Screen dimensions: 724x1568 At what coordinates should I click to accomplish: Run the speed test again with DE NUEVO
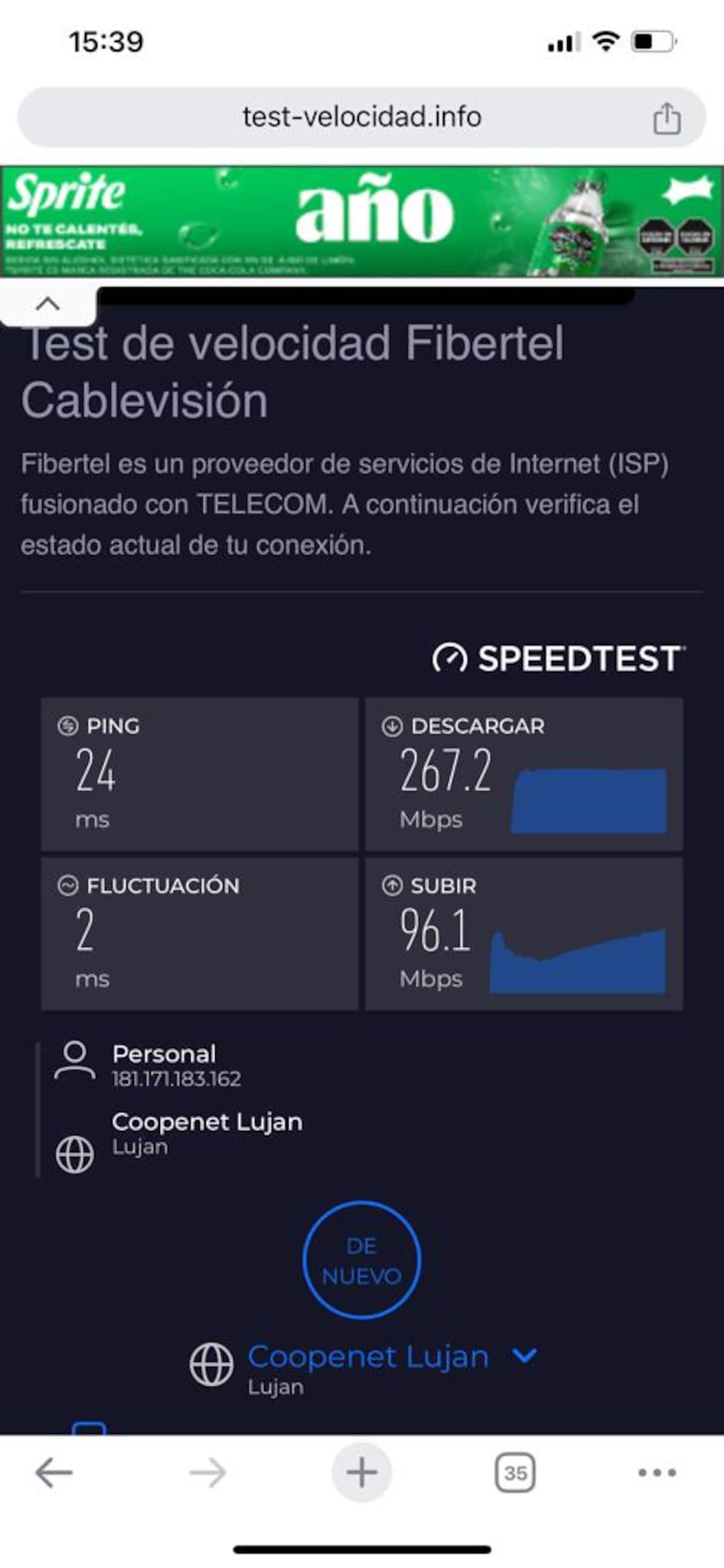point(361,1260)
